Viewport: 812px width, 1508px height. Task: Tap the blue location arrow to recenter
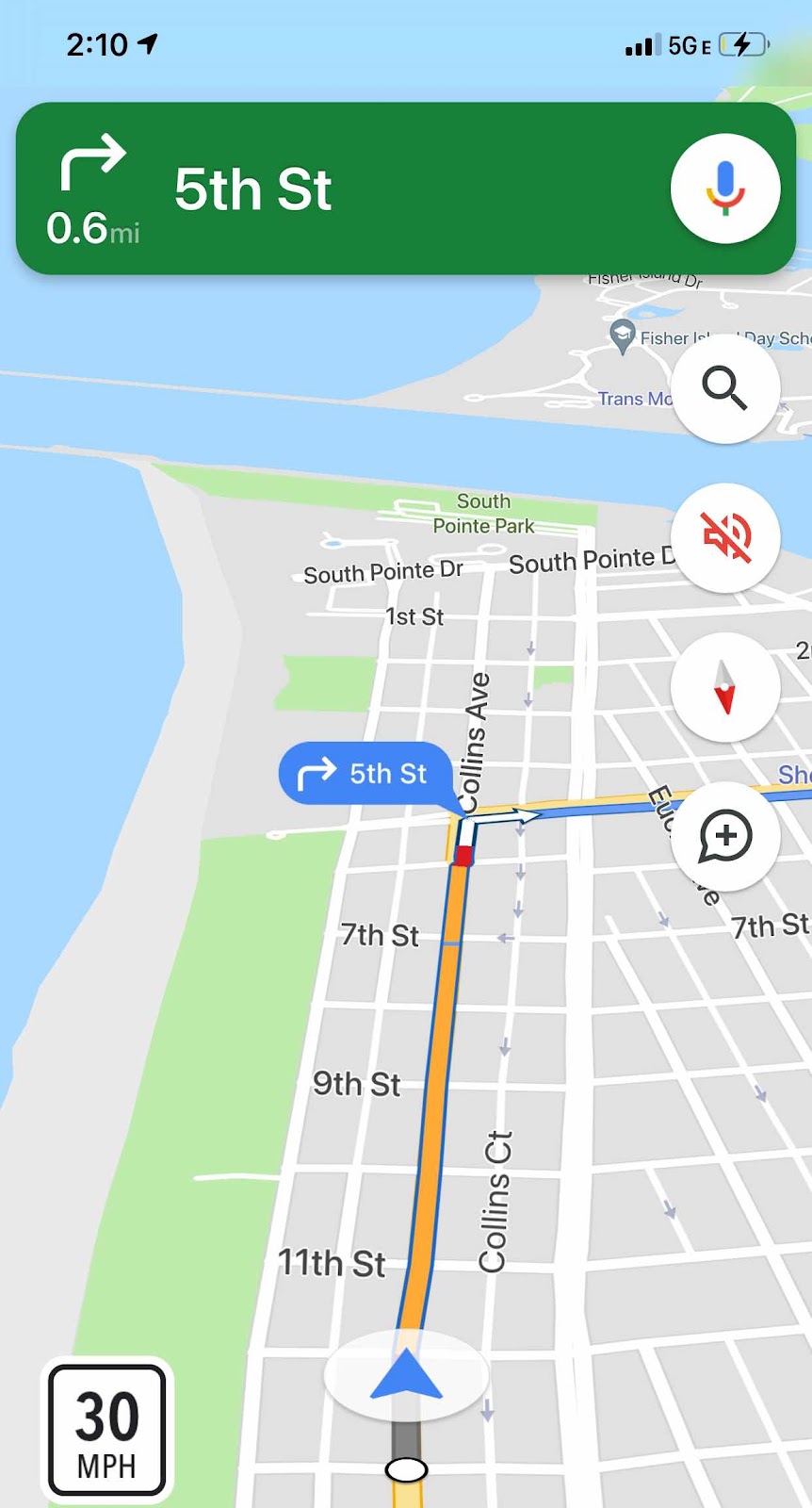click(406, 1375)
